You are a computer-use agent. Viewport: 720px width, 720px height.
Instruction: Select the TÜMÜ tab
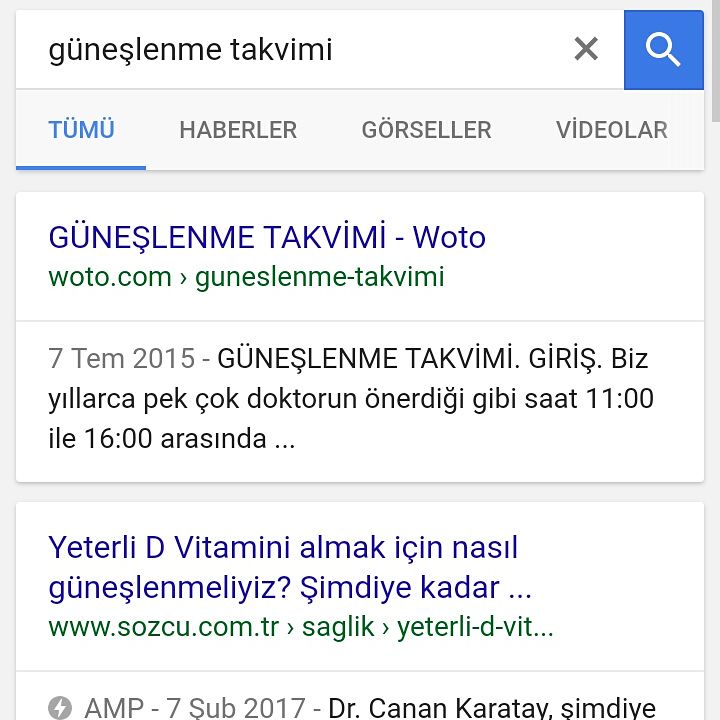tap(81, 130)
